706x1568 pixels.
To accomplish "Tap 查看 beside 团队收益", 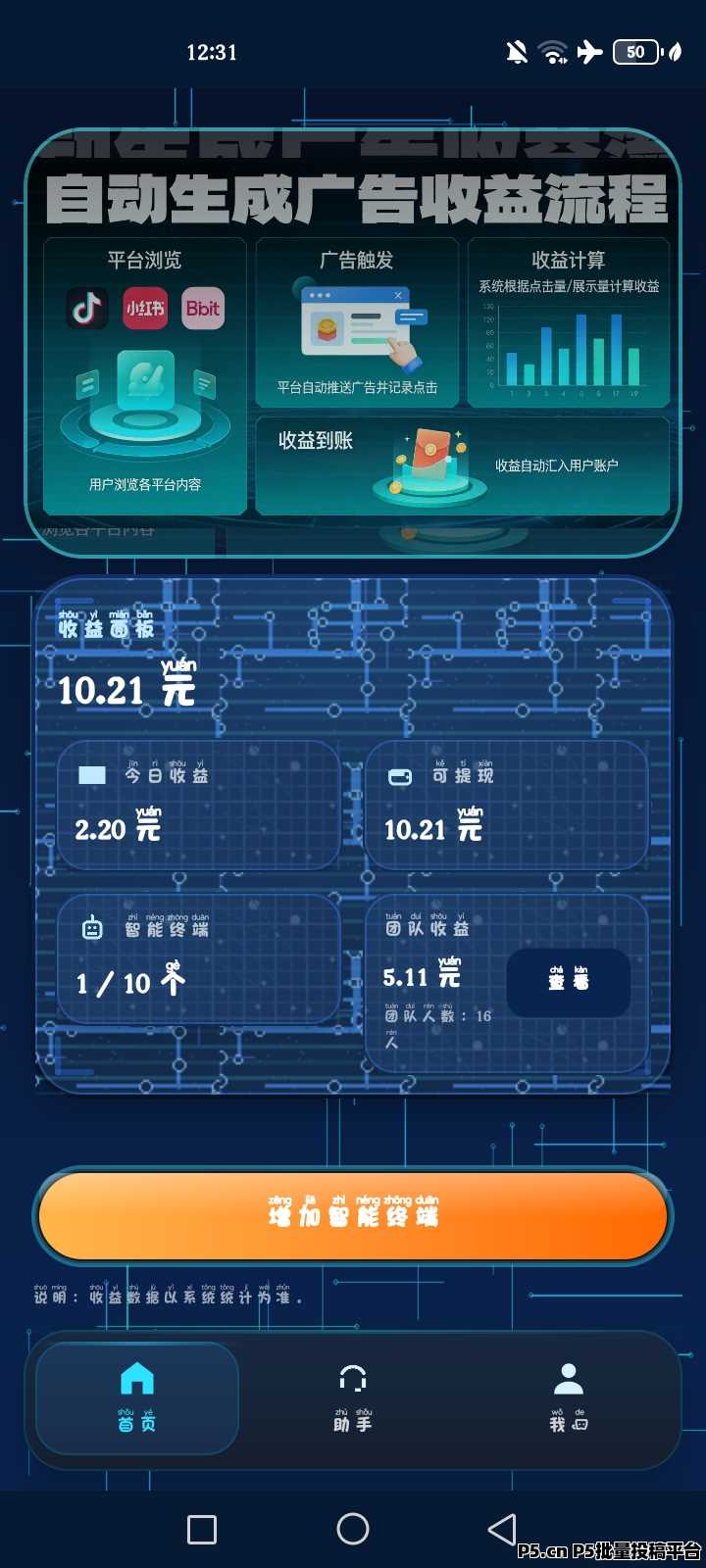I will click(x=569, y=980).
